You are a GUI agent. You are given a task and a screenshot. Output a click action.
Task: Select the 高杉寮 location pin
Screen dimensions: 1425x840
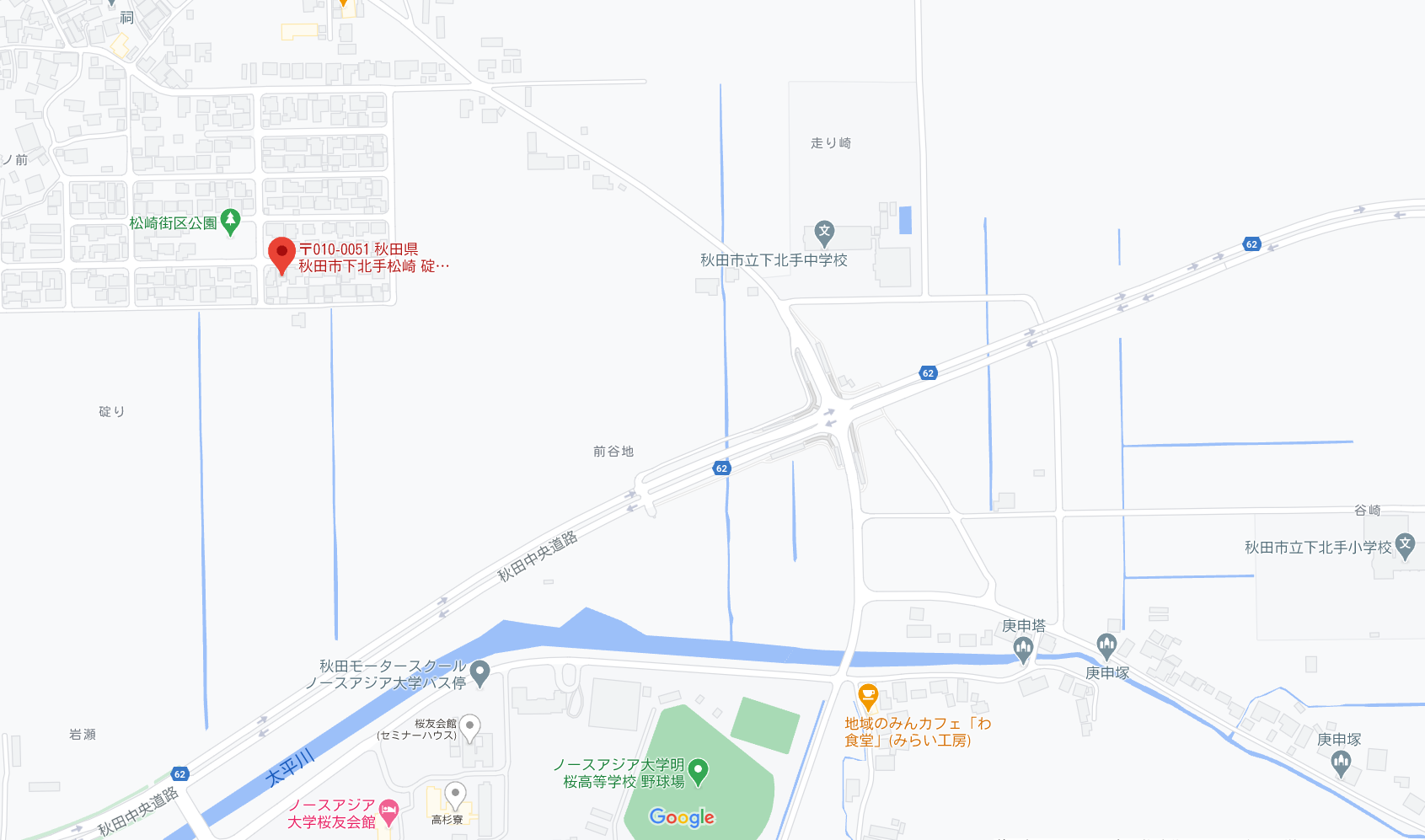click(x=455, y=794)
